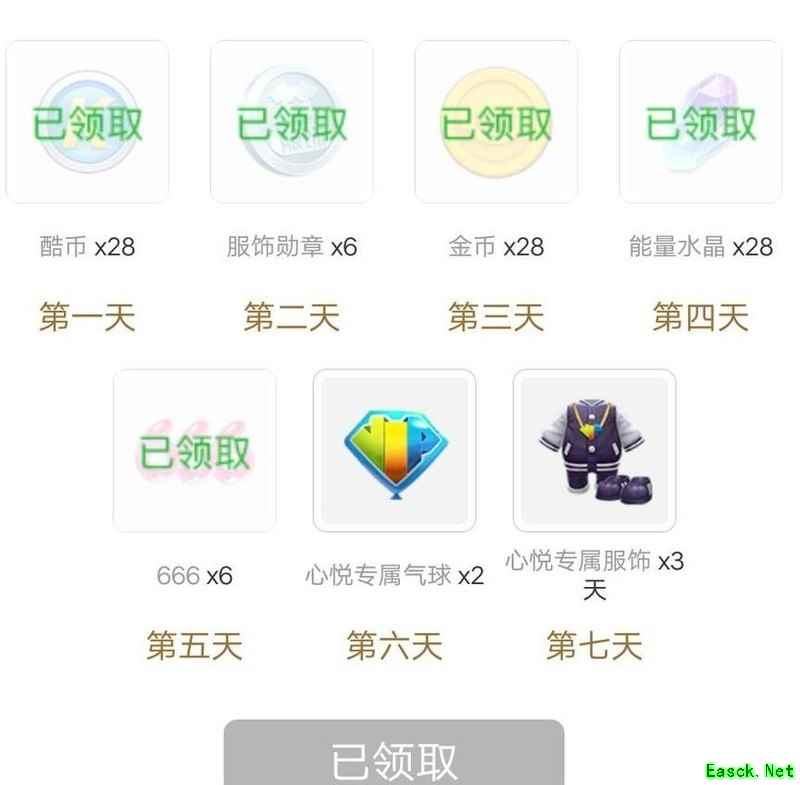Tap the gray 已领取 button below the rewards
The width and height of the screenshot is (800, 785).
pyautogui.click(x=394, y=757)
